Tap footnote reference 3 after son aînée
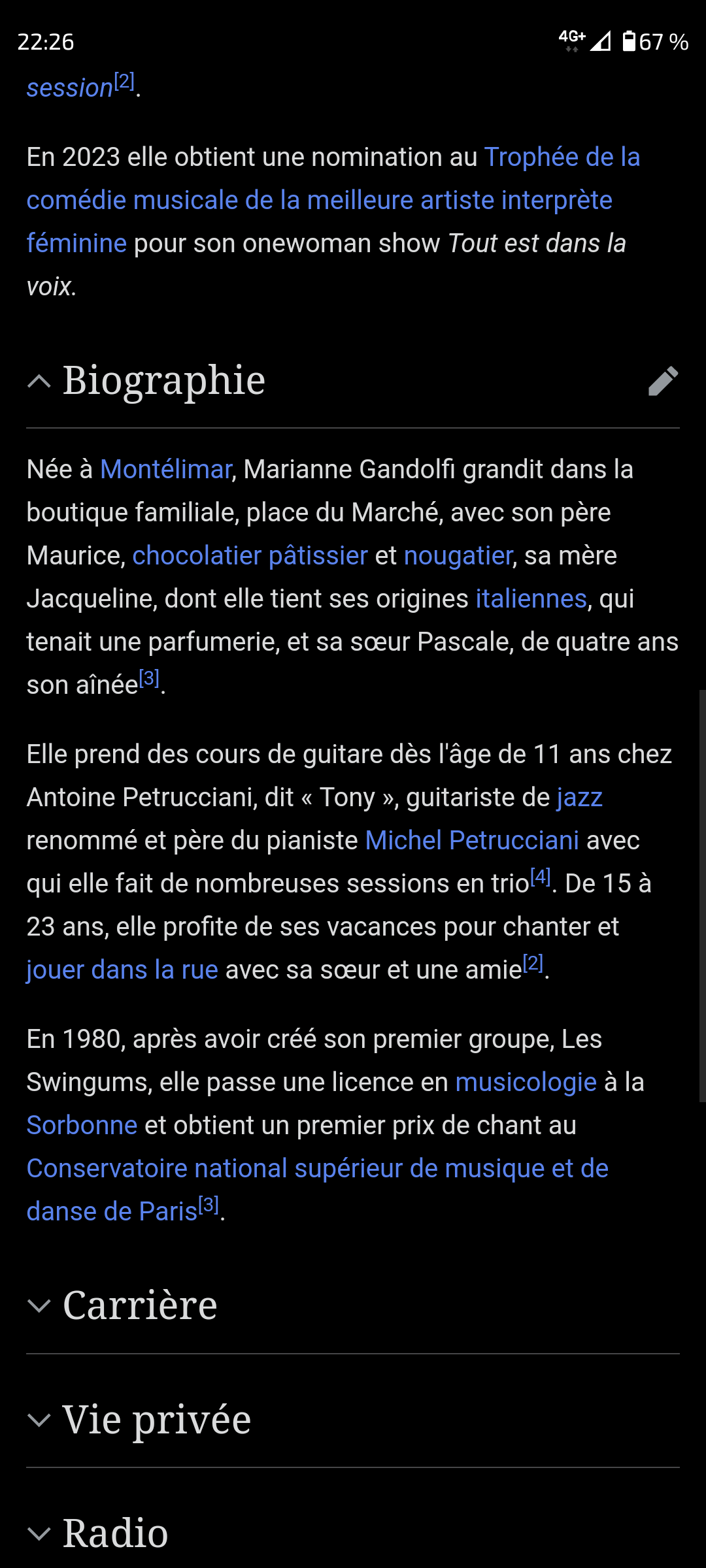 pyautogui.click(x=149, y=678)
